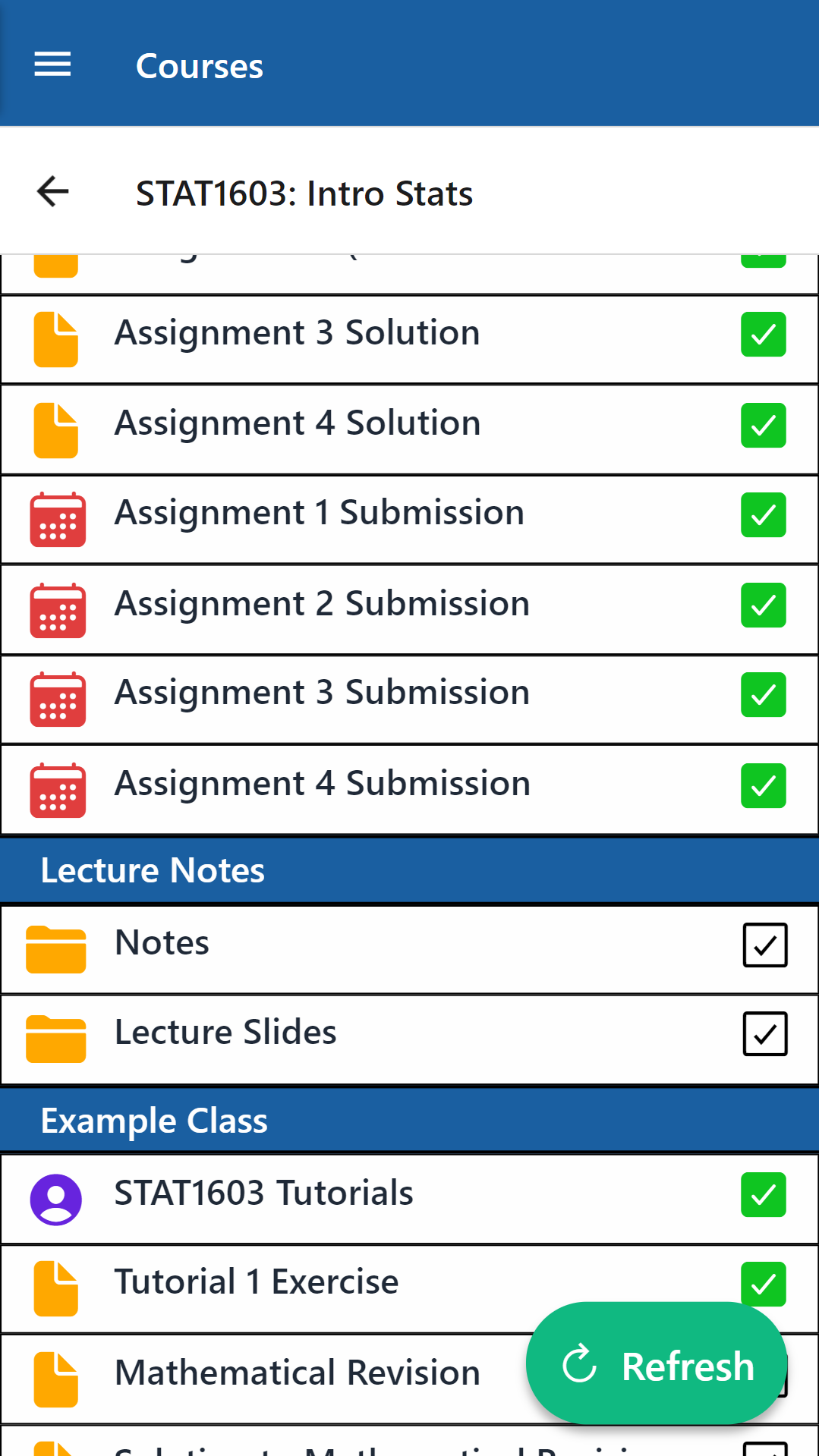The height and width of the screenshot is (1456, 819).
Task: Open the Notes folder
Action: (x=409, y=949)
